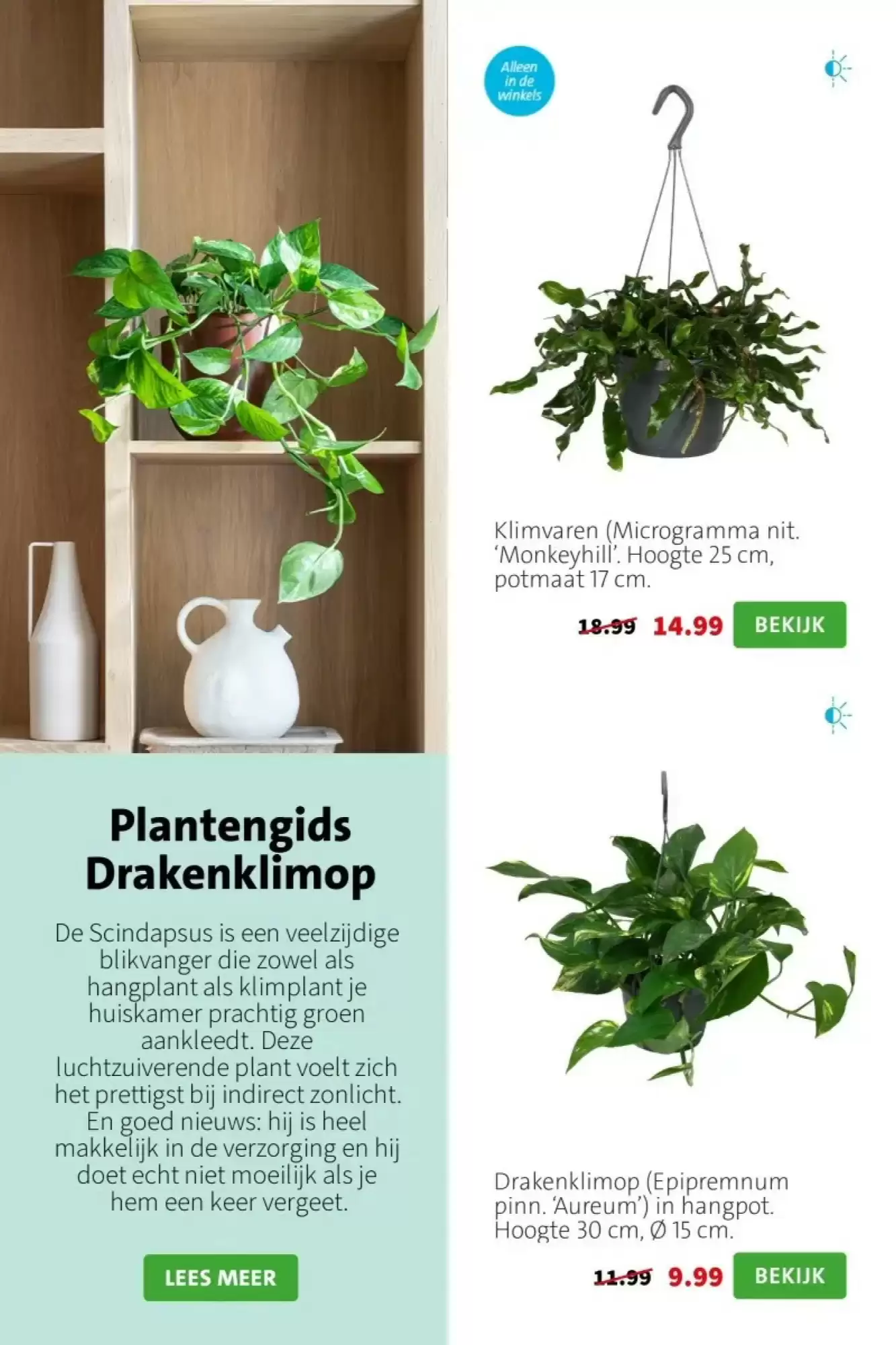Screen dimensions: 896x1345
Task: Open Bekijk for Drakenklimop in hangpot
Action: [789, 1276]
